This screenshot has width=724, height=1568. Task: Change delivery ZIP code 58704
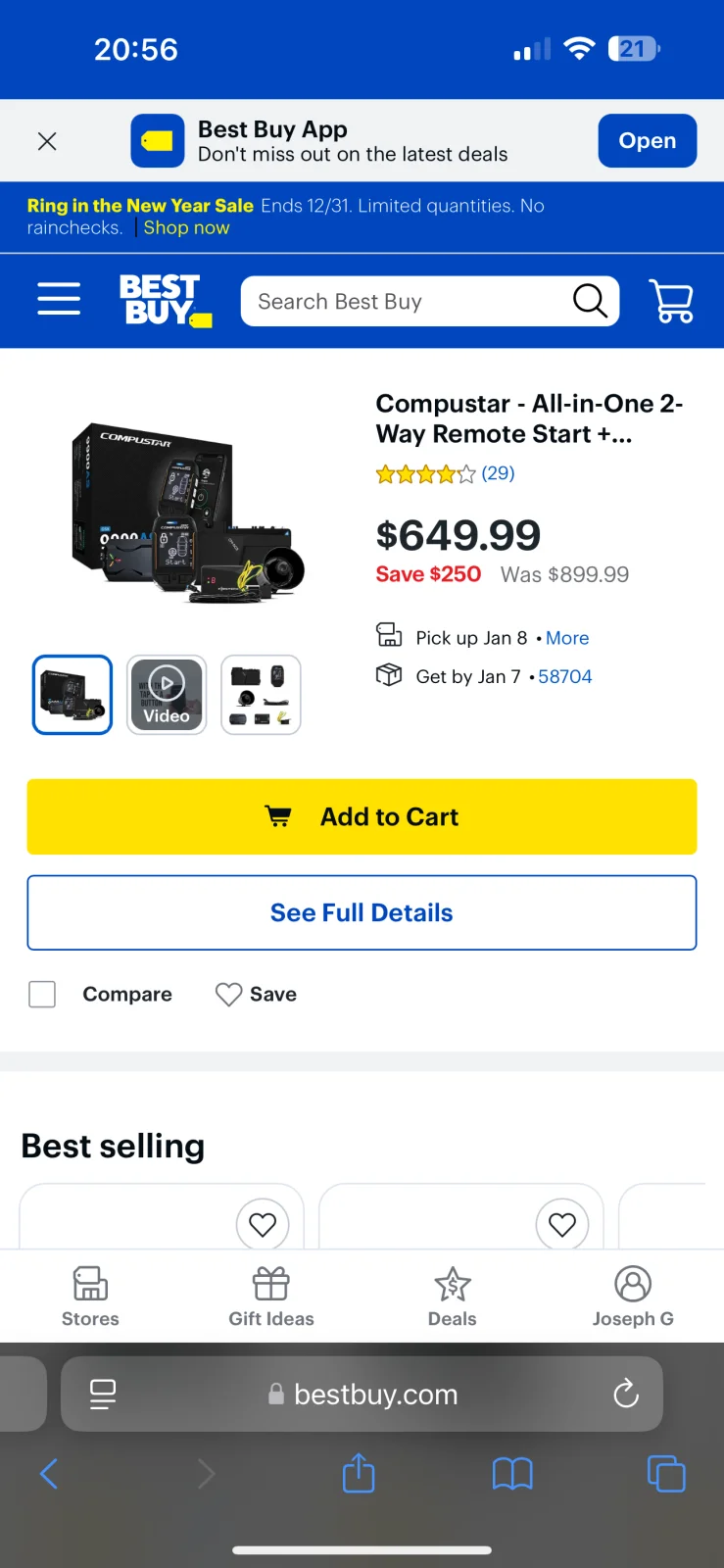coord(565,676)
